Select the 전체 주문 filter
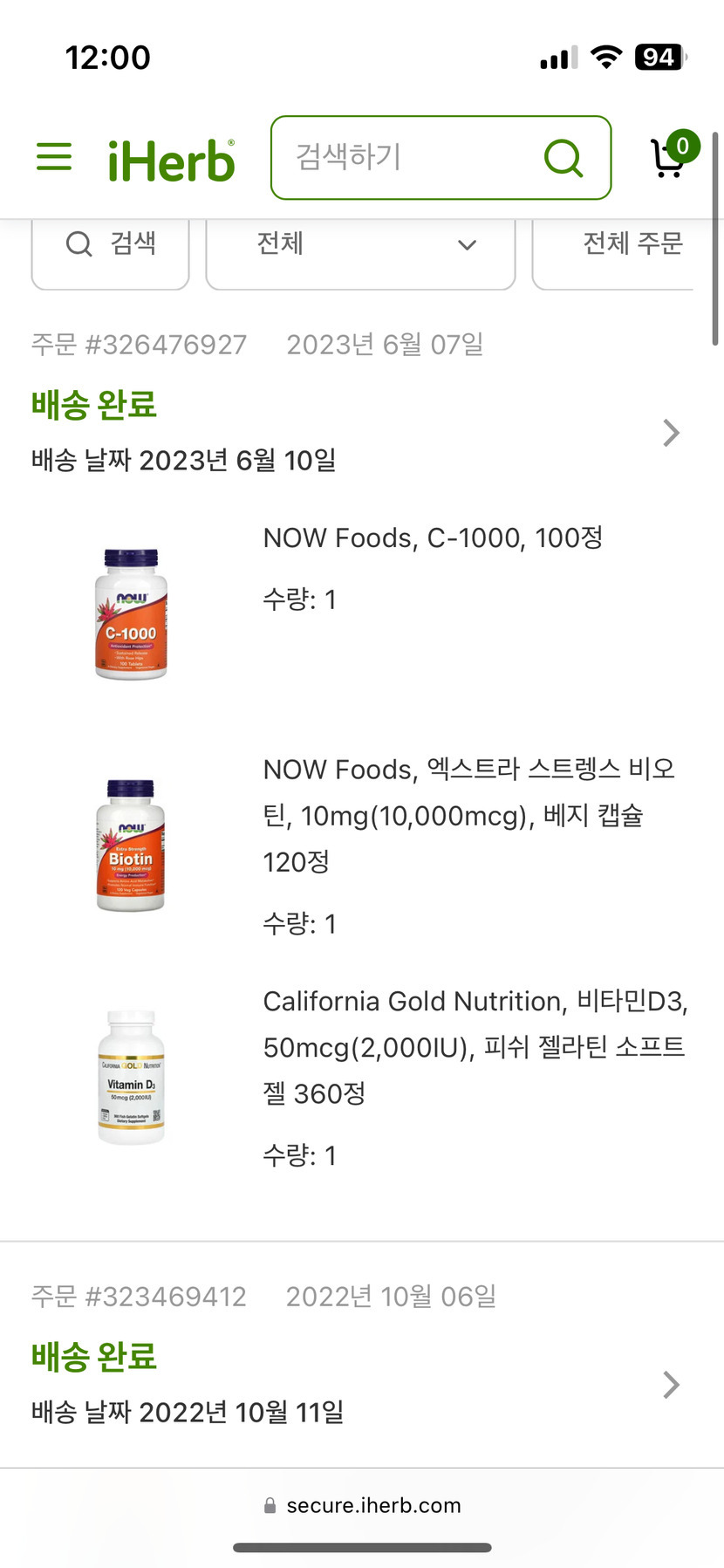724x1568 pixels. click(x=632, y=243)
